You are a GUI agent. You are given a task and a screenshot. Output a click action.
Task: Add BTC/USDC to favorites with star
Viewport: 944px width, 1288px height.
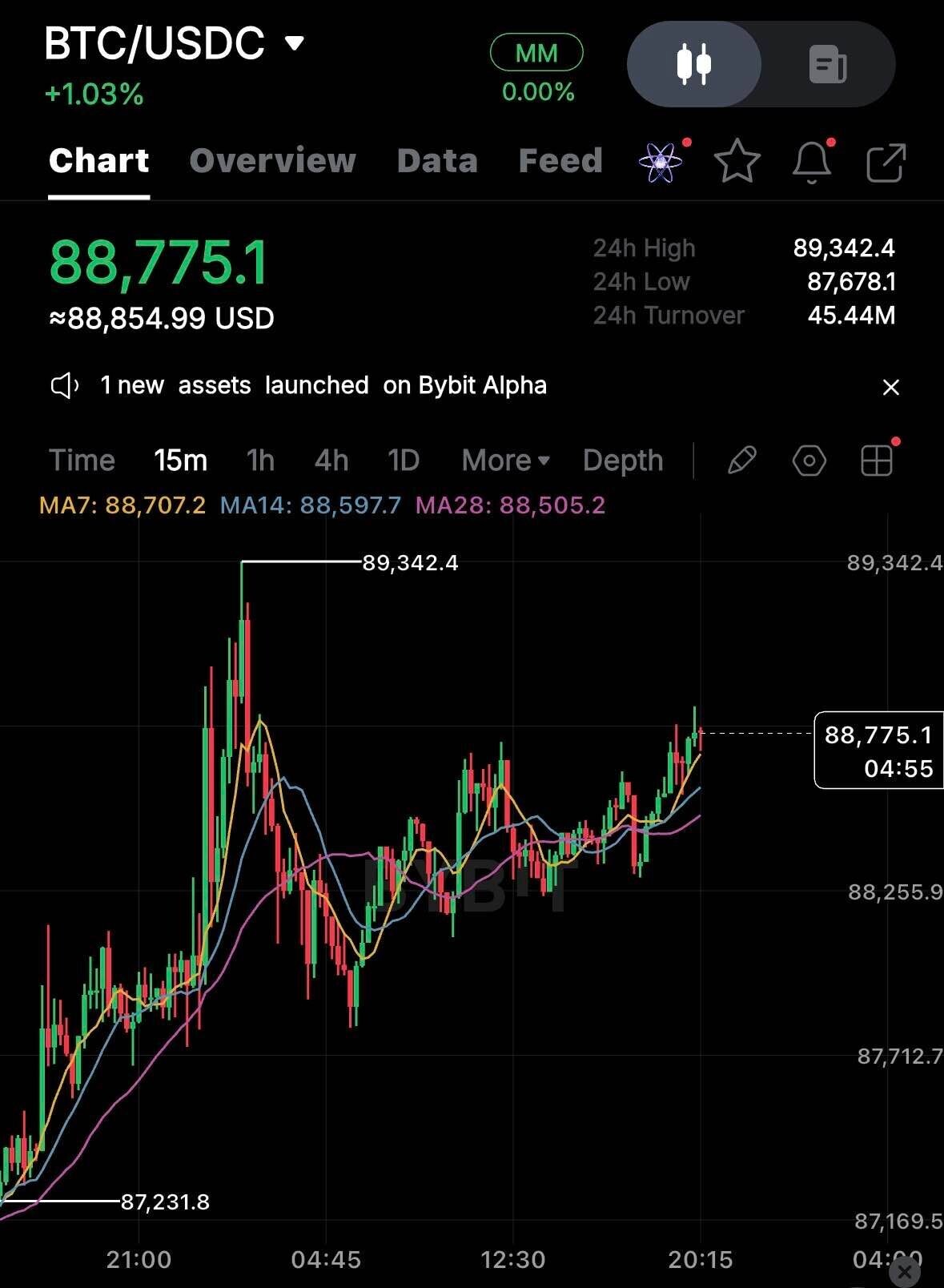pos(737,163)
